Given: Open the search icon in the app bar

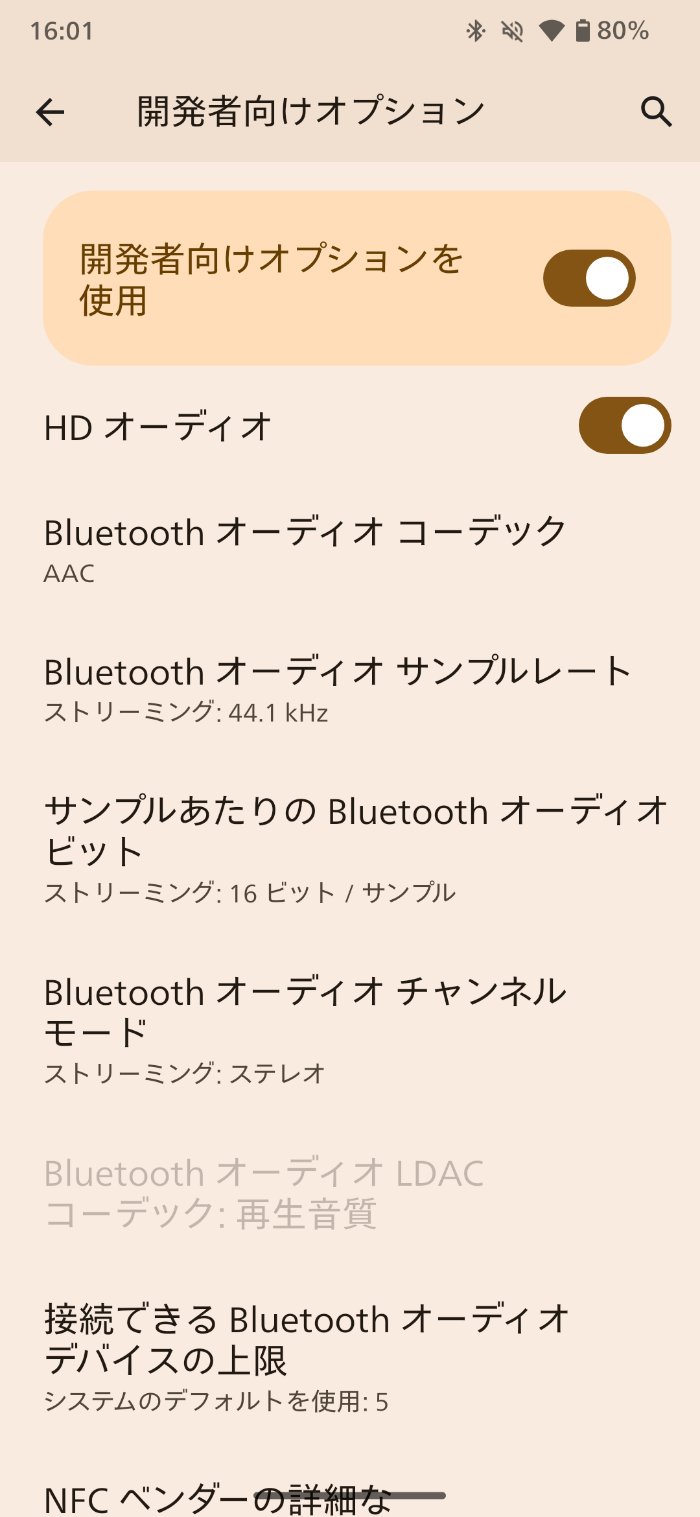Looking at the screenshot, I should (655, 112).
